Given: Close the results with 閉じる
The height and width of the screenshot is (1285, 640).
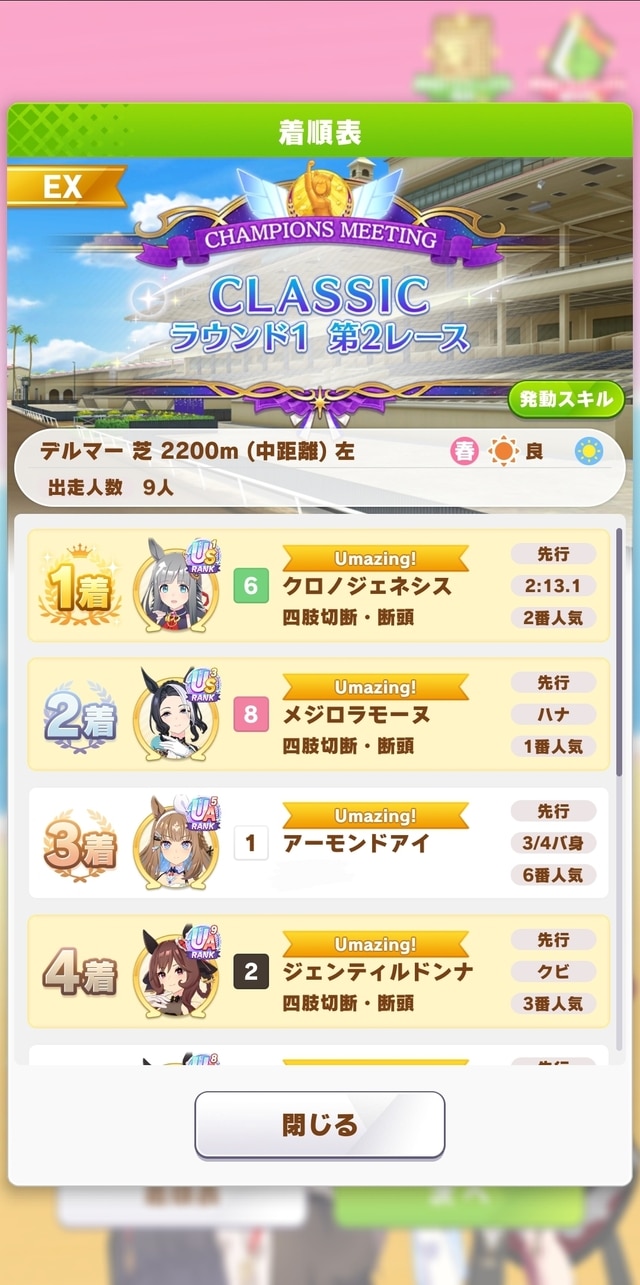Looking at the screenshot, I should pos(319,1125).
